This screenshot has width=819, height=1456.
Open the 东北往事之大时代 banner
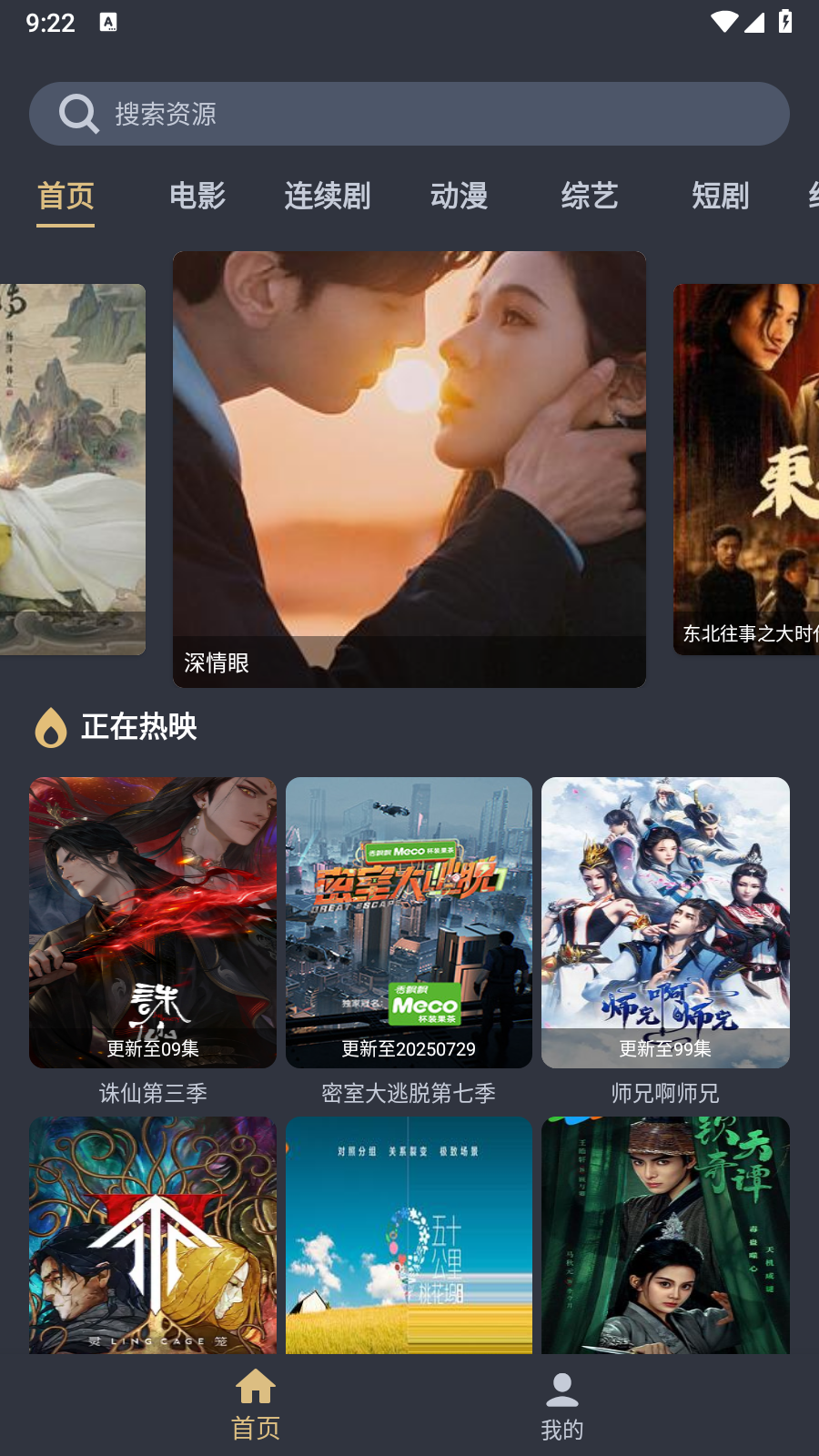pyautogui.click(x=746, y=469)
